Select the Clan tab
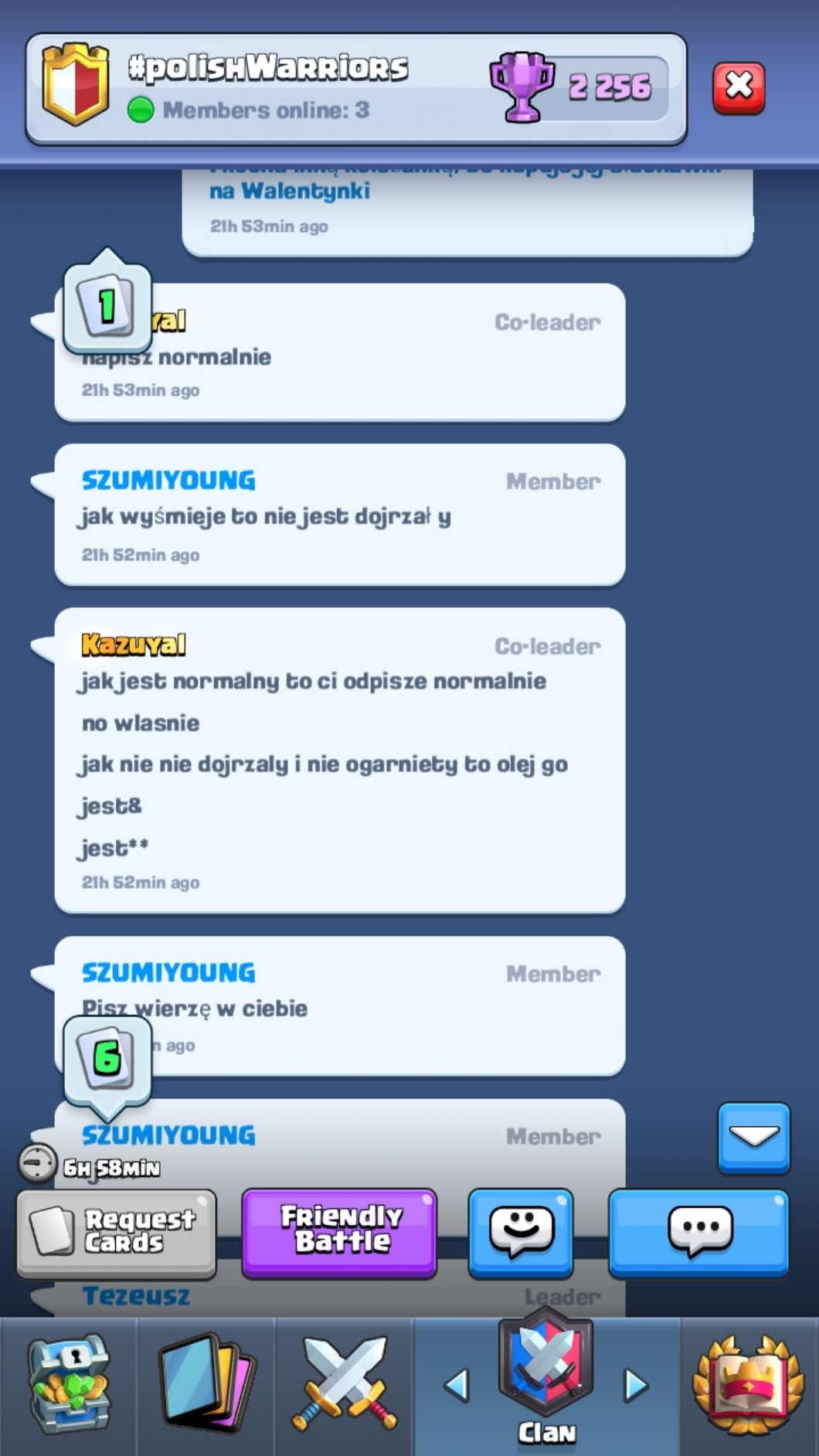 tap(546, 1383)
